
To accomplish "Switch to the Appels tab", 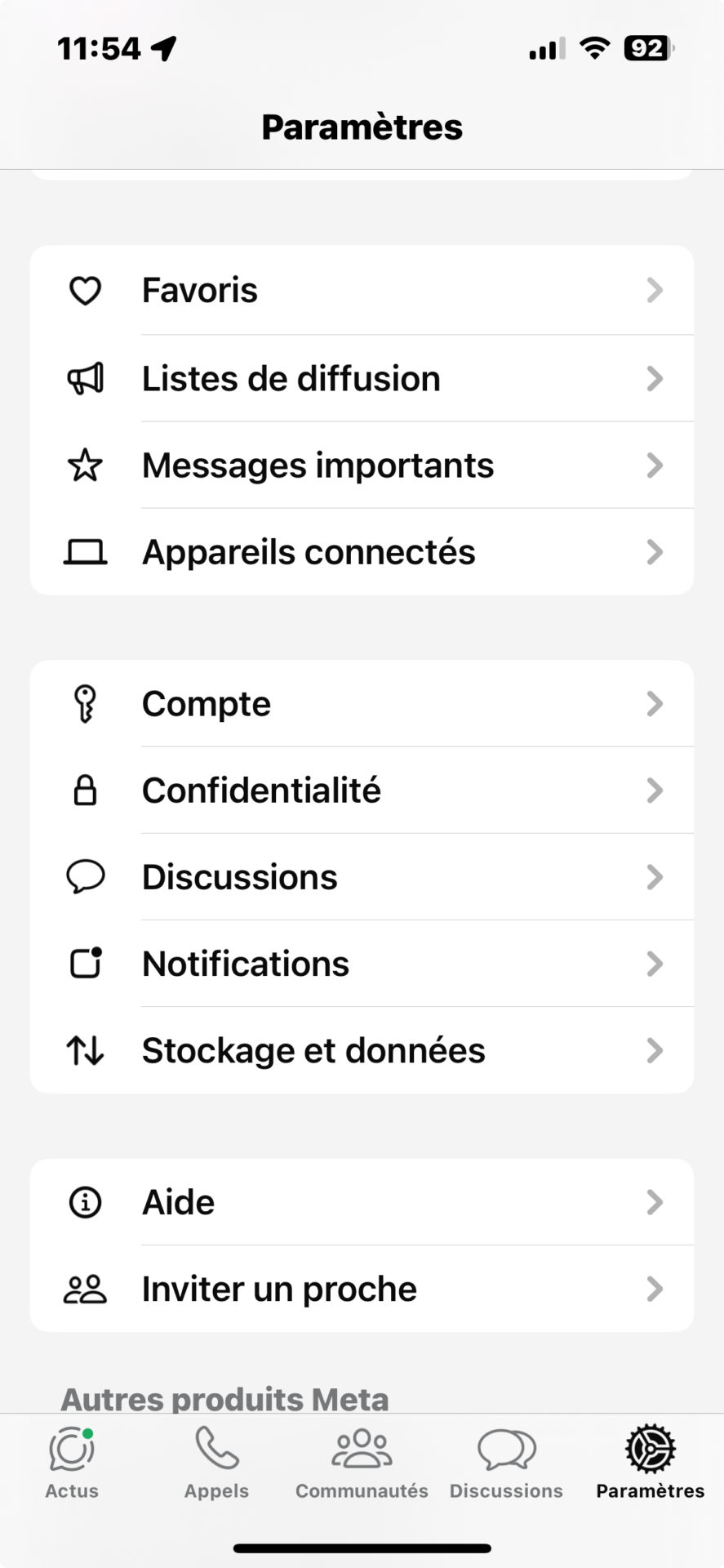I will (216, 1463).
